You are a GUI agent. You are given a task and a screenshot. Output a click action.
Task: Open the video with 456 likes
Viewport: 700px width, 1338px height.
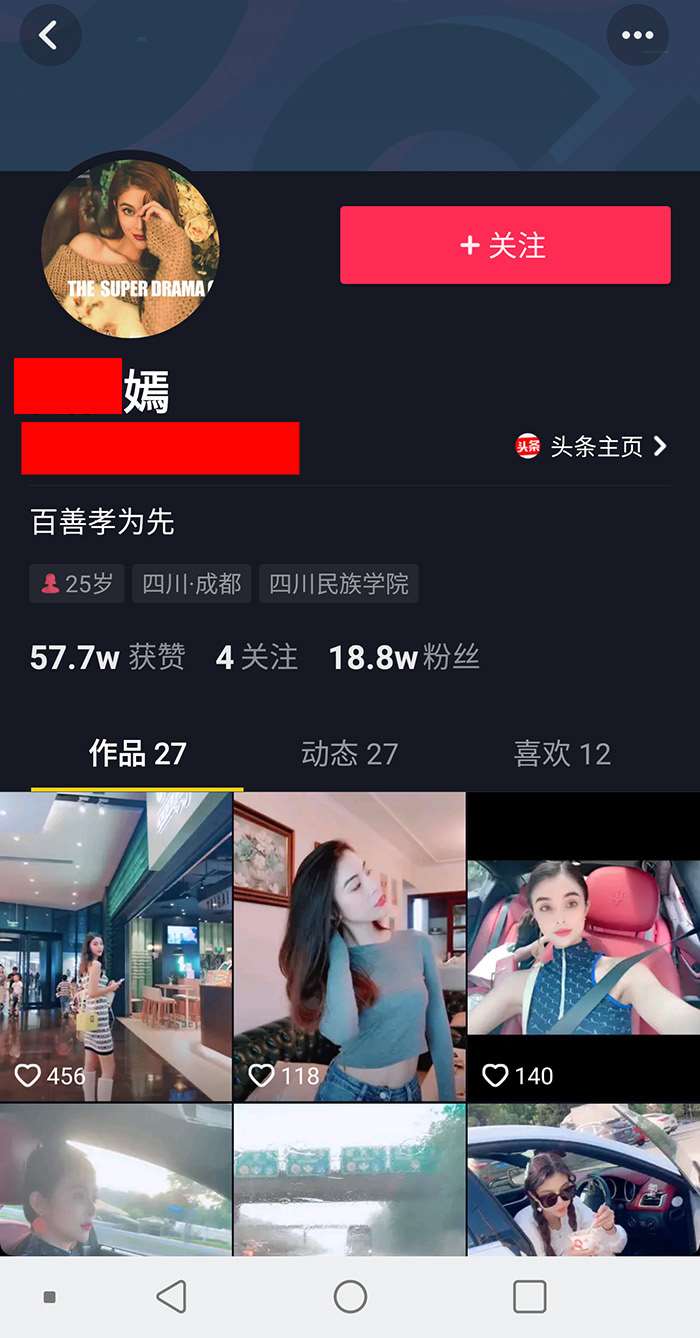coord(116,946)
